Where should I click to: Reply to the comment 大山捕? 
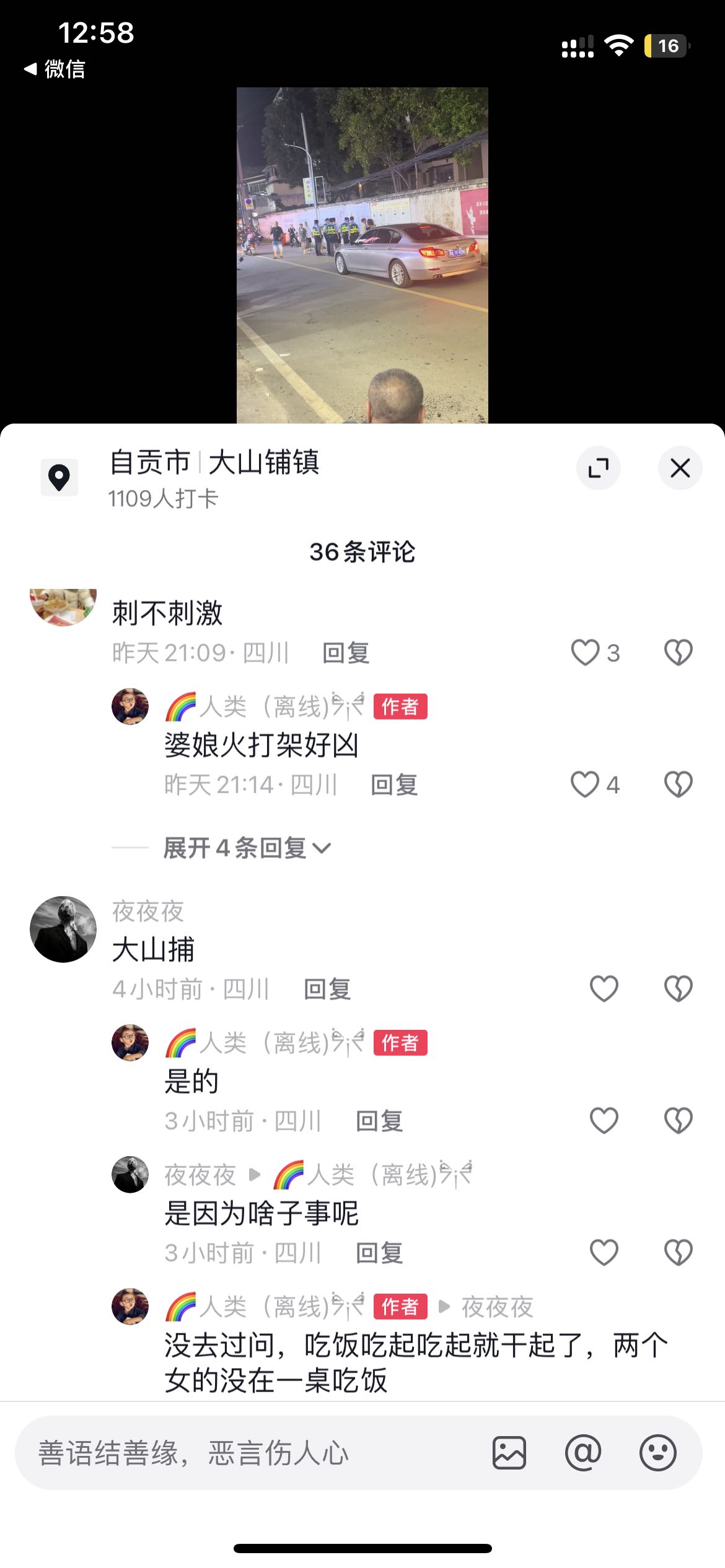click(x=327, y=990)
